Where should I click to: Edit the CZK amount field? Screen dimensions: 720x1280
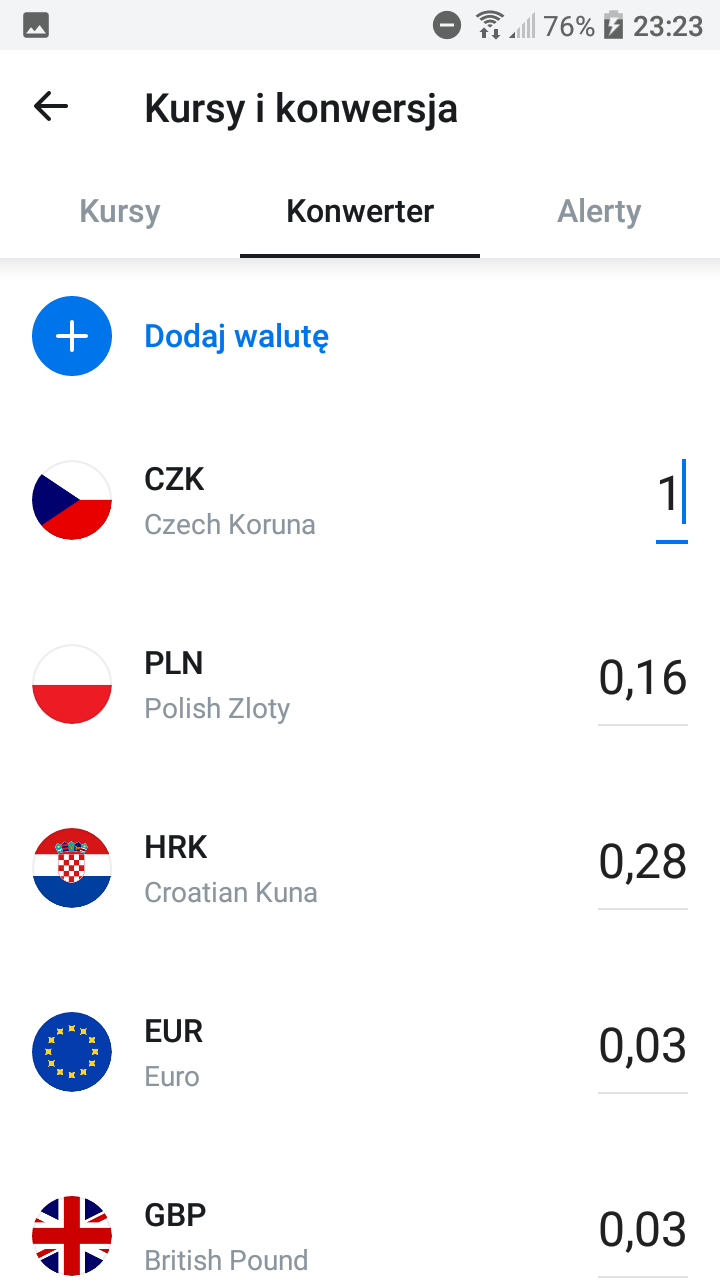point(668,496)
